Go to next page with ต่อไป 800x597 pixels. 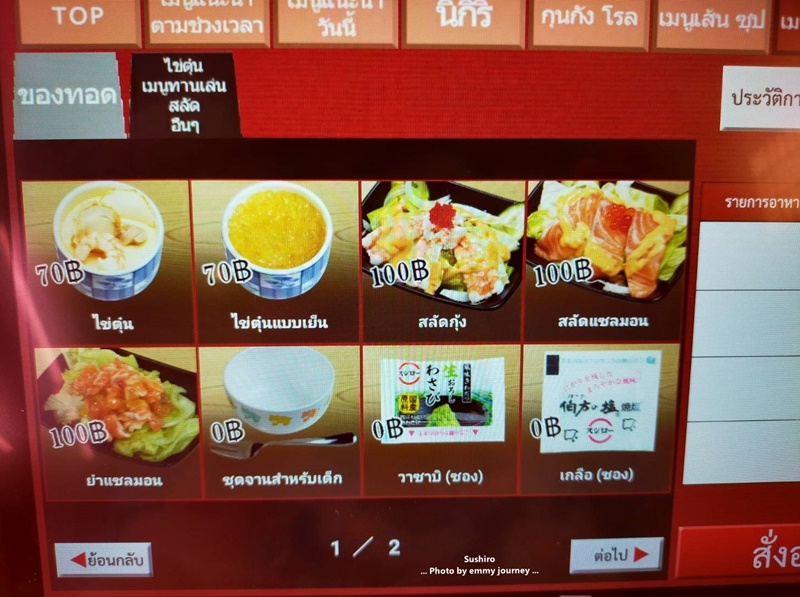615,554
